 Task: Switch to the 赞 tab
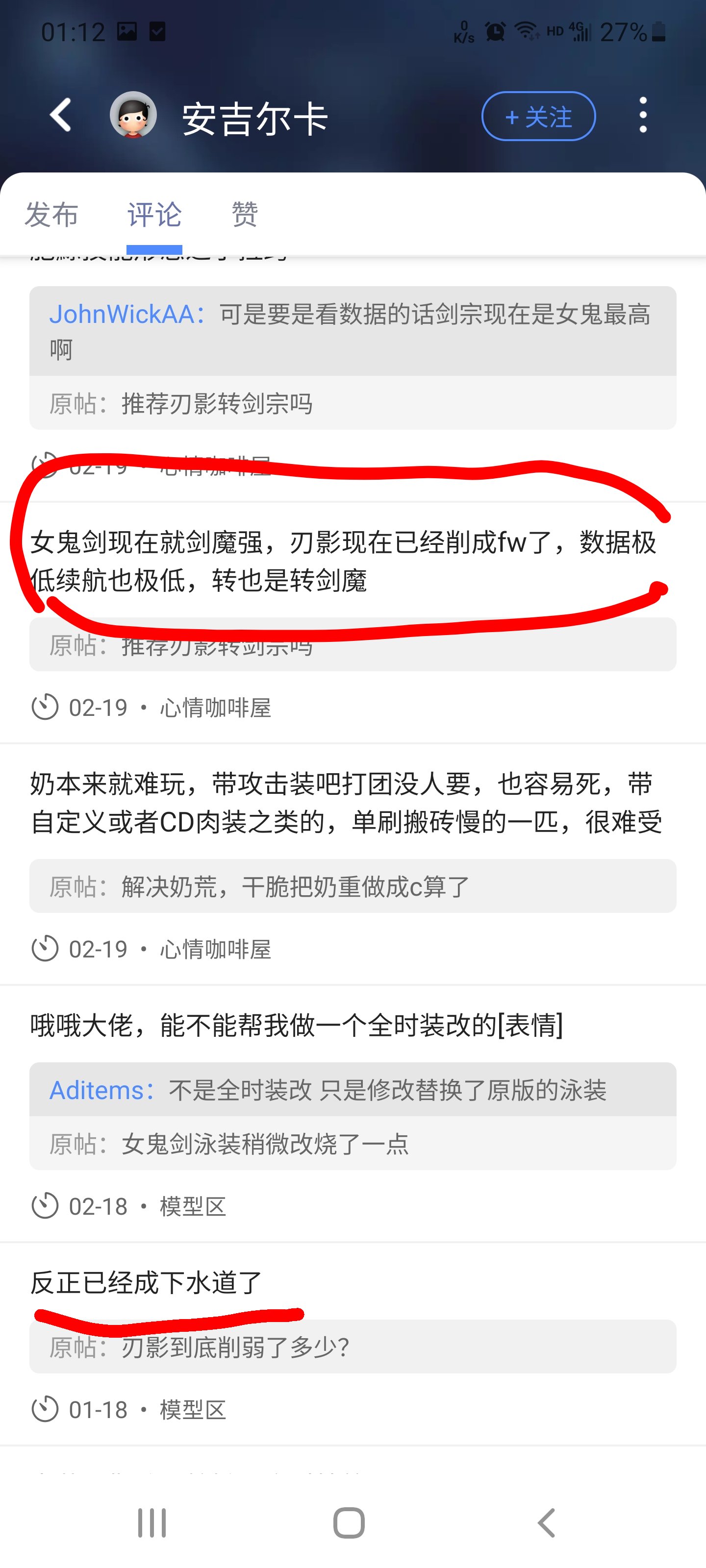245,215
